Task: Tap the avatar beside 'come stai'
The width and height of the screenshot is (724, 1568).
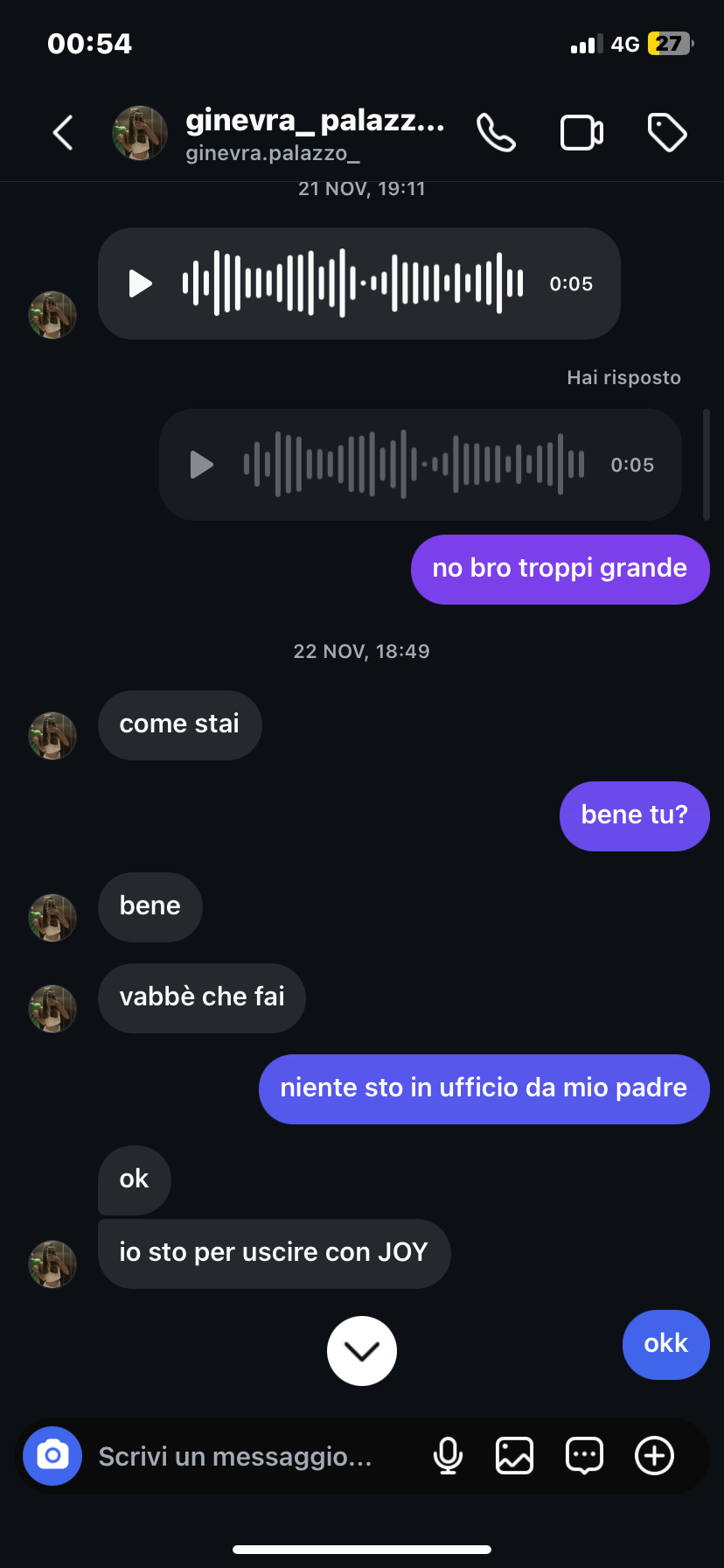Action: (x=52, y=735)
